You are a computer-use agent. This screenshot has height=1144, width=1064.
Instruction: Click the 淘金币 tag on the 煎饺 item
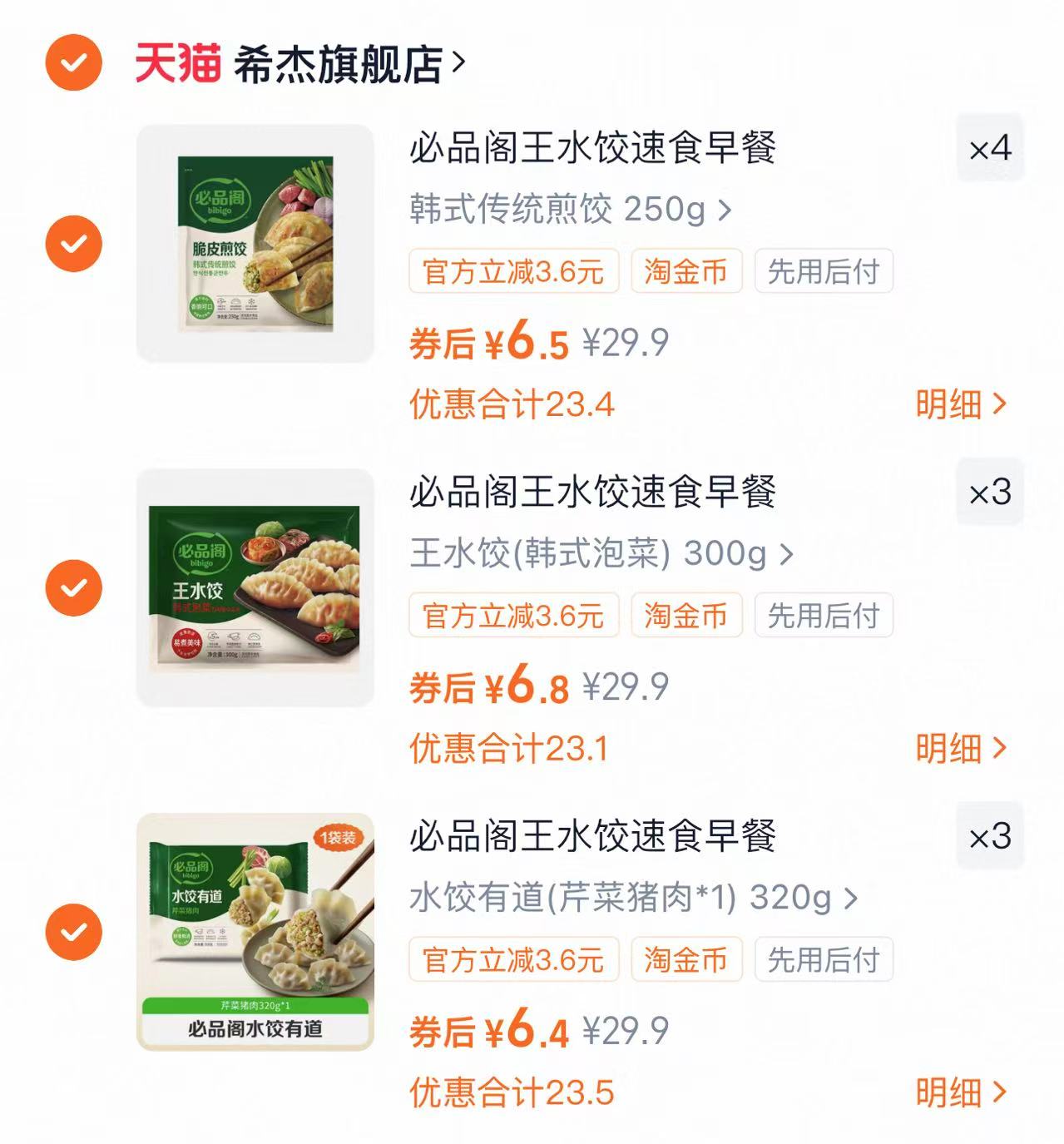tap(686, 270)
